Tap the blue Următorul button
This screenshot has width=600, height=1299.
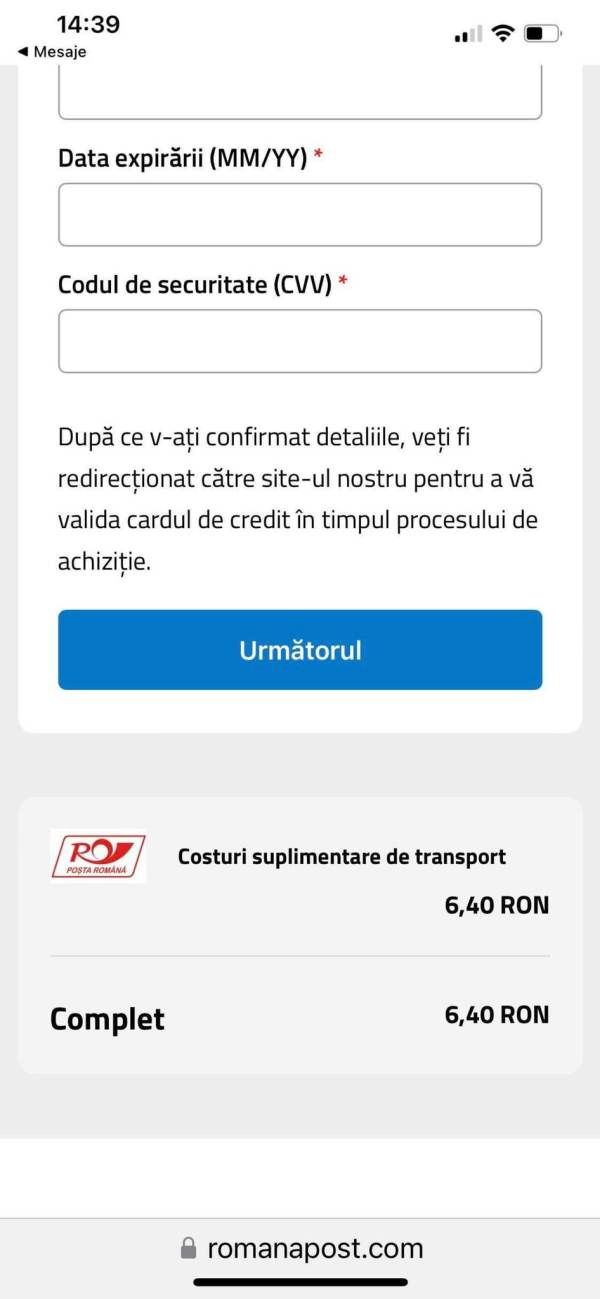[300, 650]
